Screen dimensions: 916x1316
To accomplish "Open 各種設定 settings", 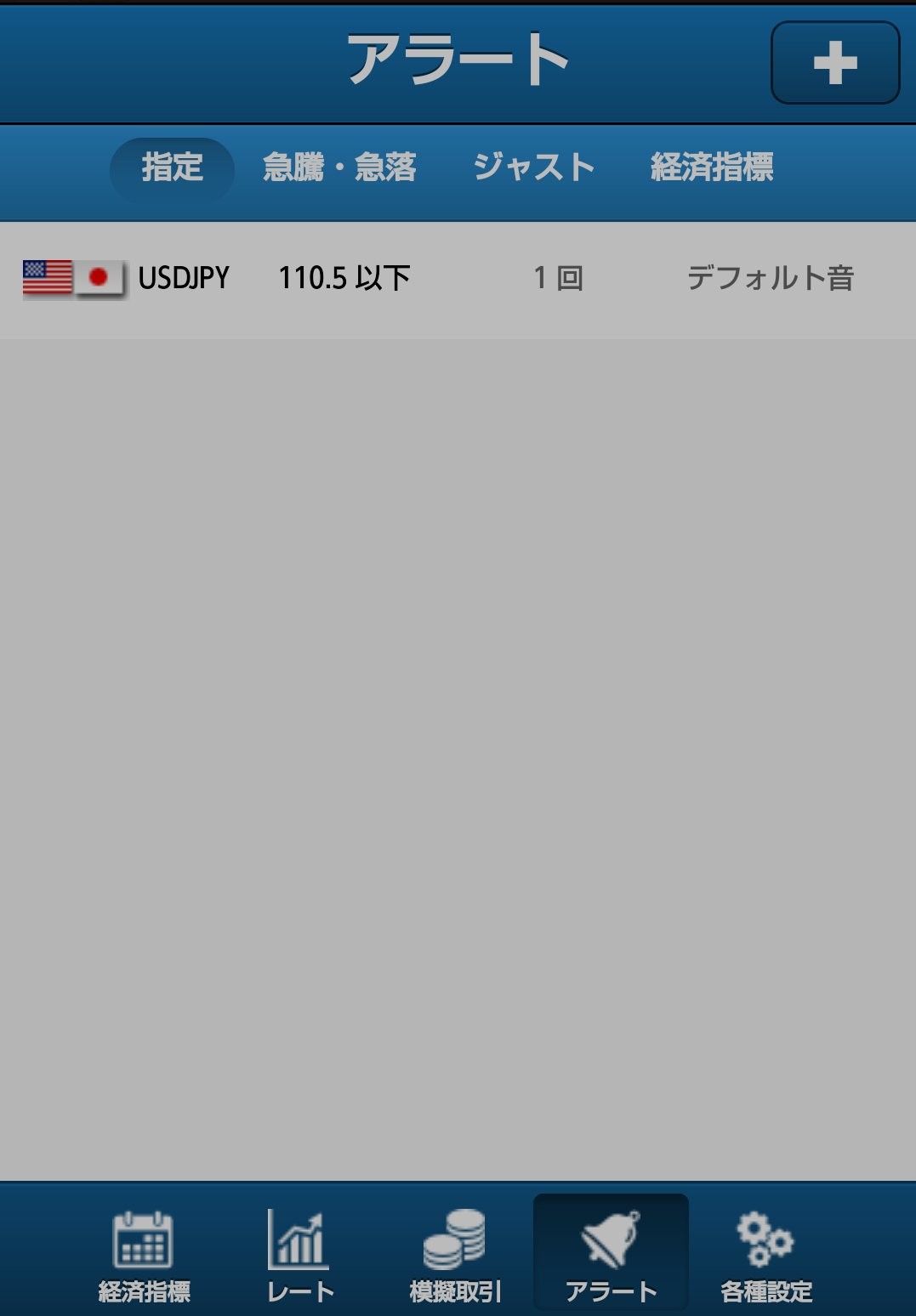I will [x=765, y=1255].
